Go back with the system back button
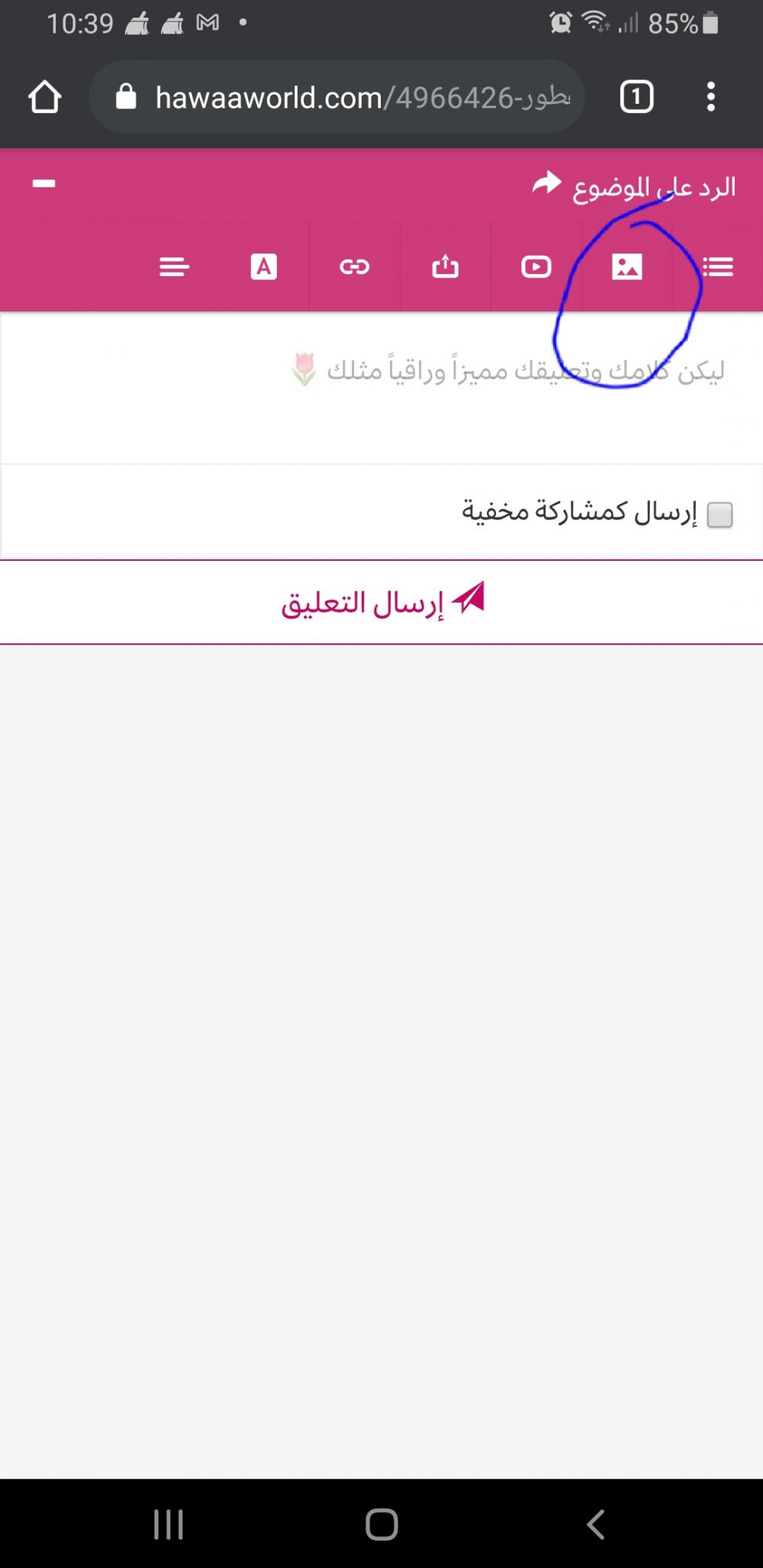The height and width of the screenshot is (1568, 763). pyautogui.click(x=596, y=1525)
